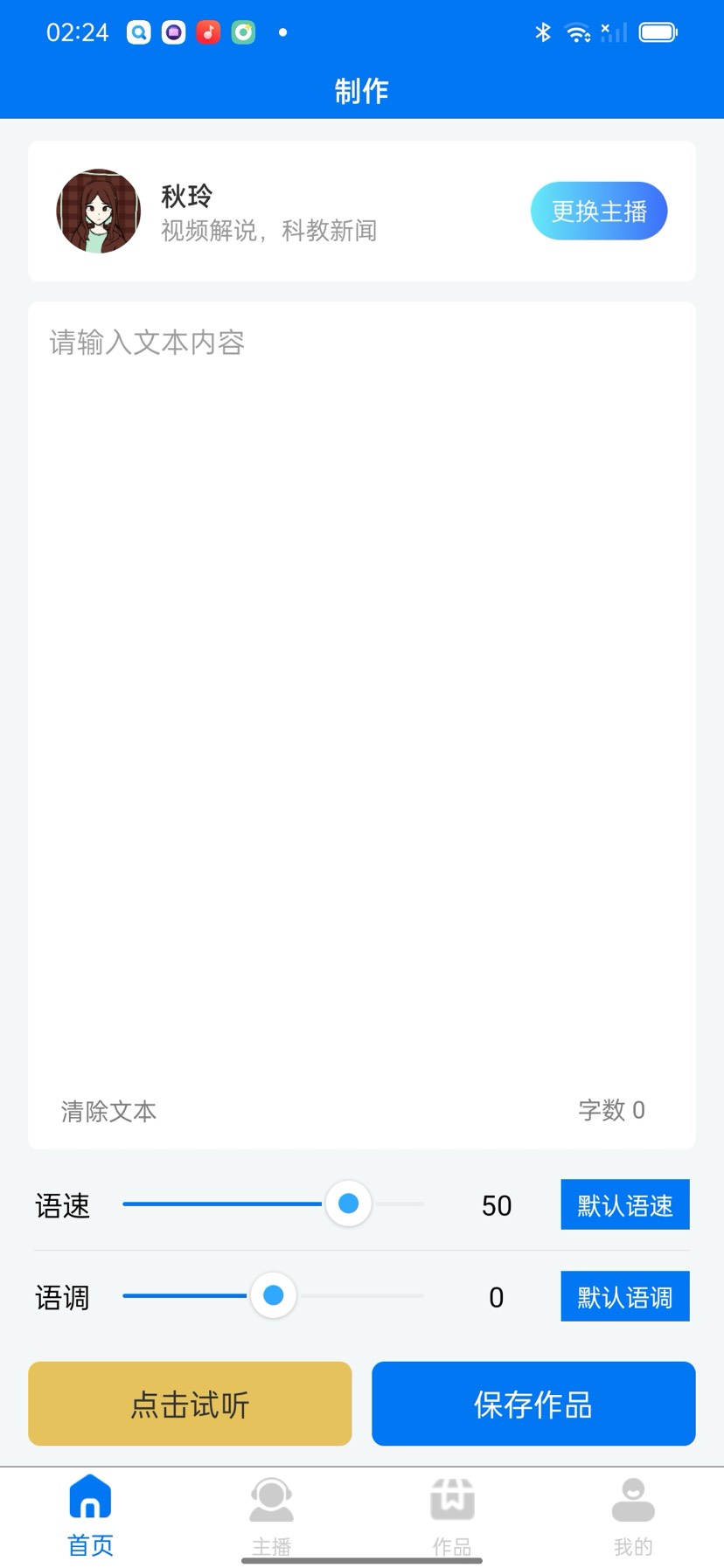Switch to the 主播 tab

click(271, 1516)
